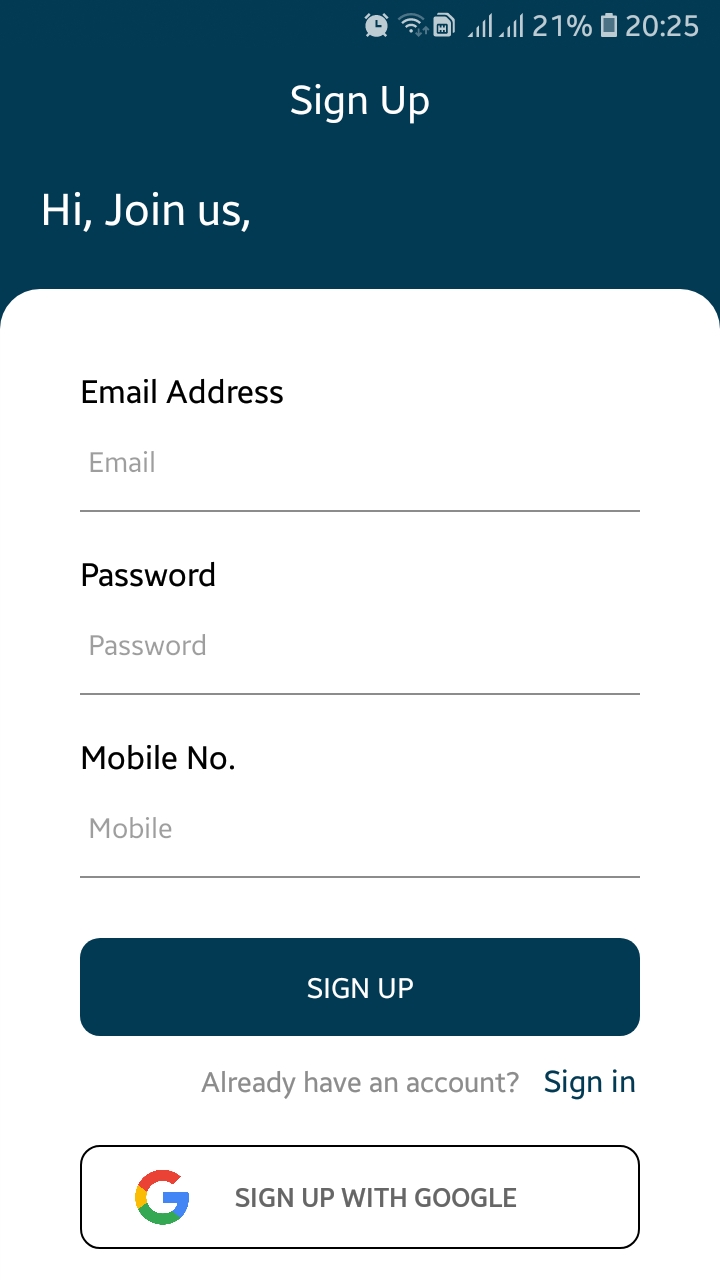The height and width of the screenshot is (1280, 720).
Task: Choose Sign up with Google
Action: pos(360,1197)
